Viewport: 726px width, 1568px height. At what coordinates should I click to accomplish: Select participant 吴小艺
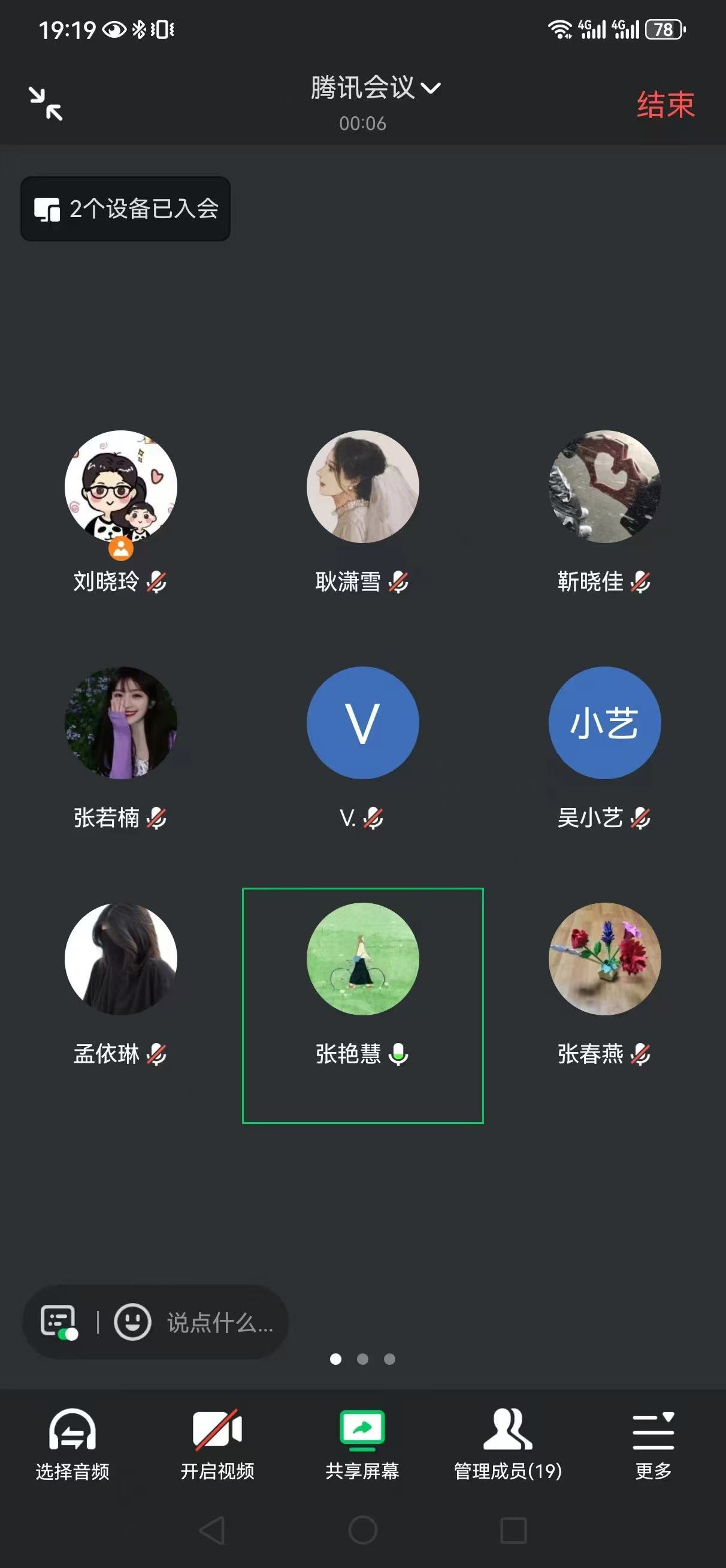(604, 723)
